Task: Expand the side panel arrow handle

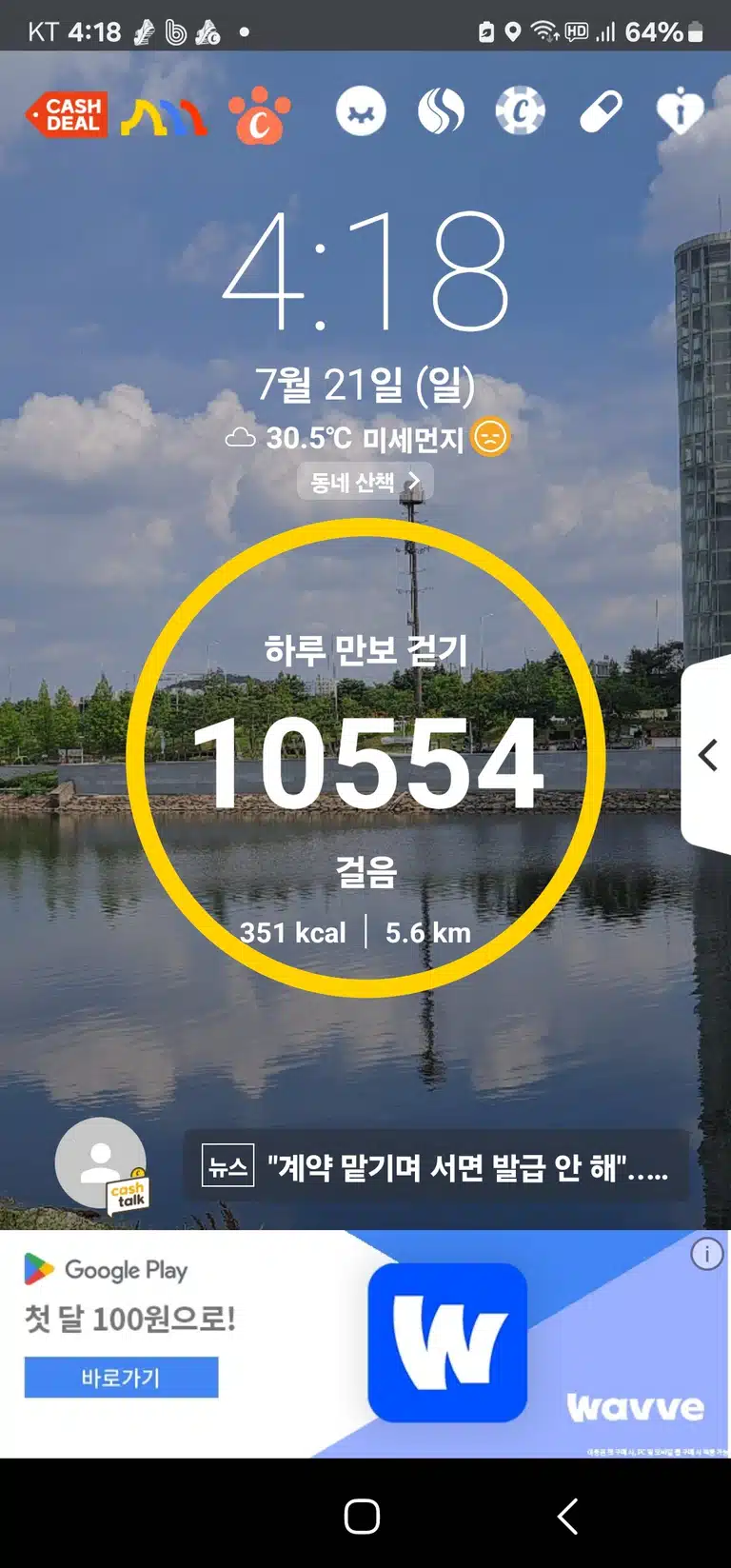Action: pos(707,755)
